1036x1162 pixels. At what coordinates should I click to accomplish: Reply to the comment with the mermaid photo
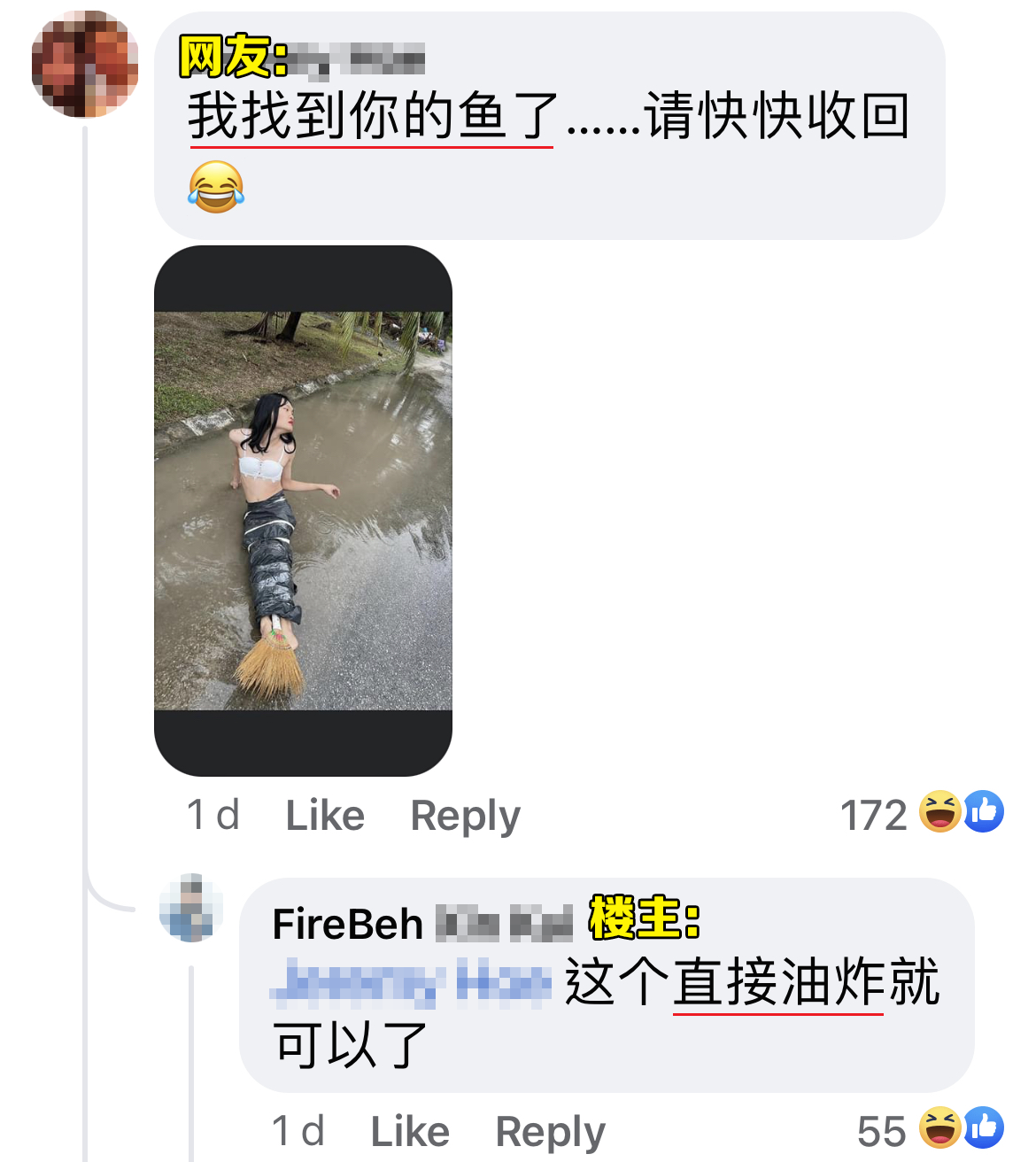coord(465,815)
